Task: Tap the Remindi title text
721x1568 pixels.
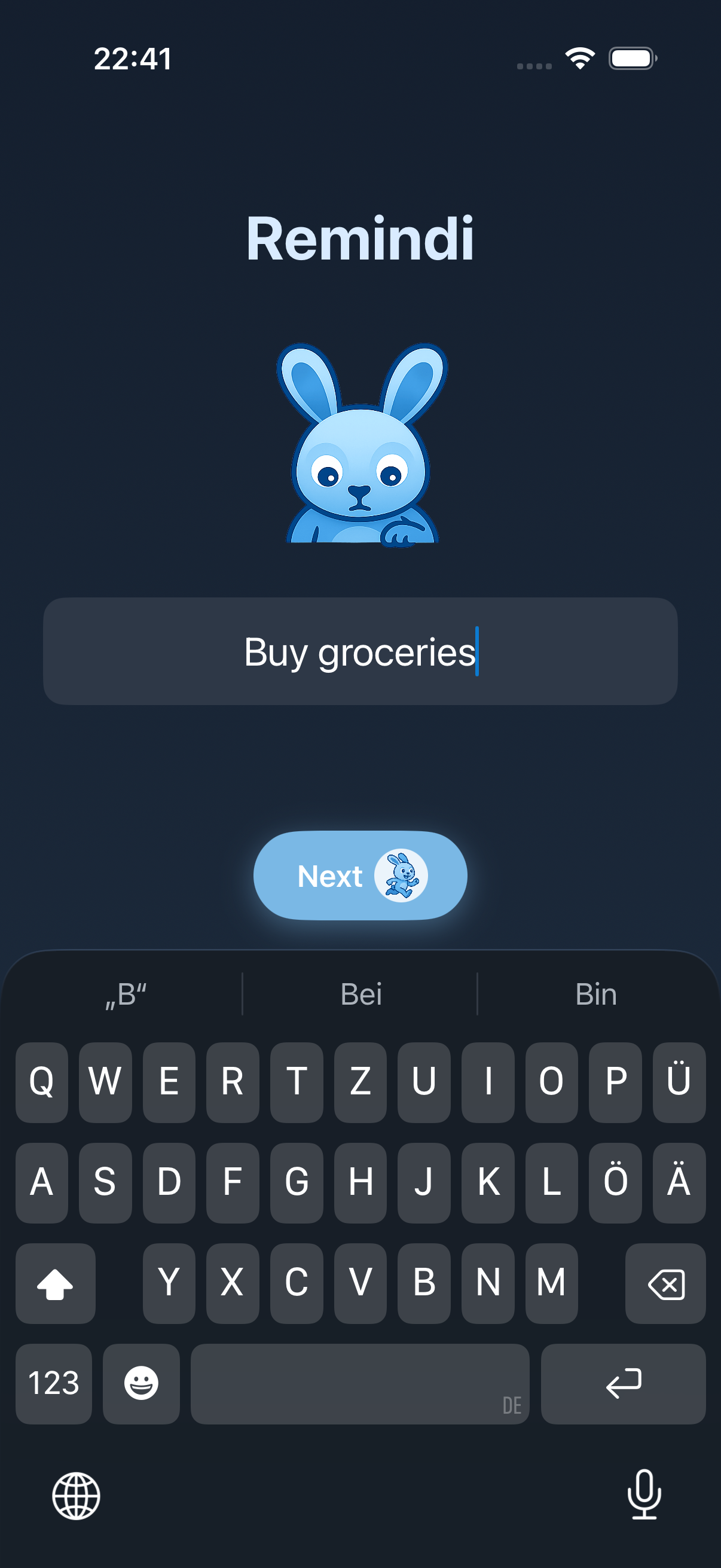Action: [x=360, y=239]
